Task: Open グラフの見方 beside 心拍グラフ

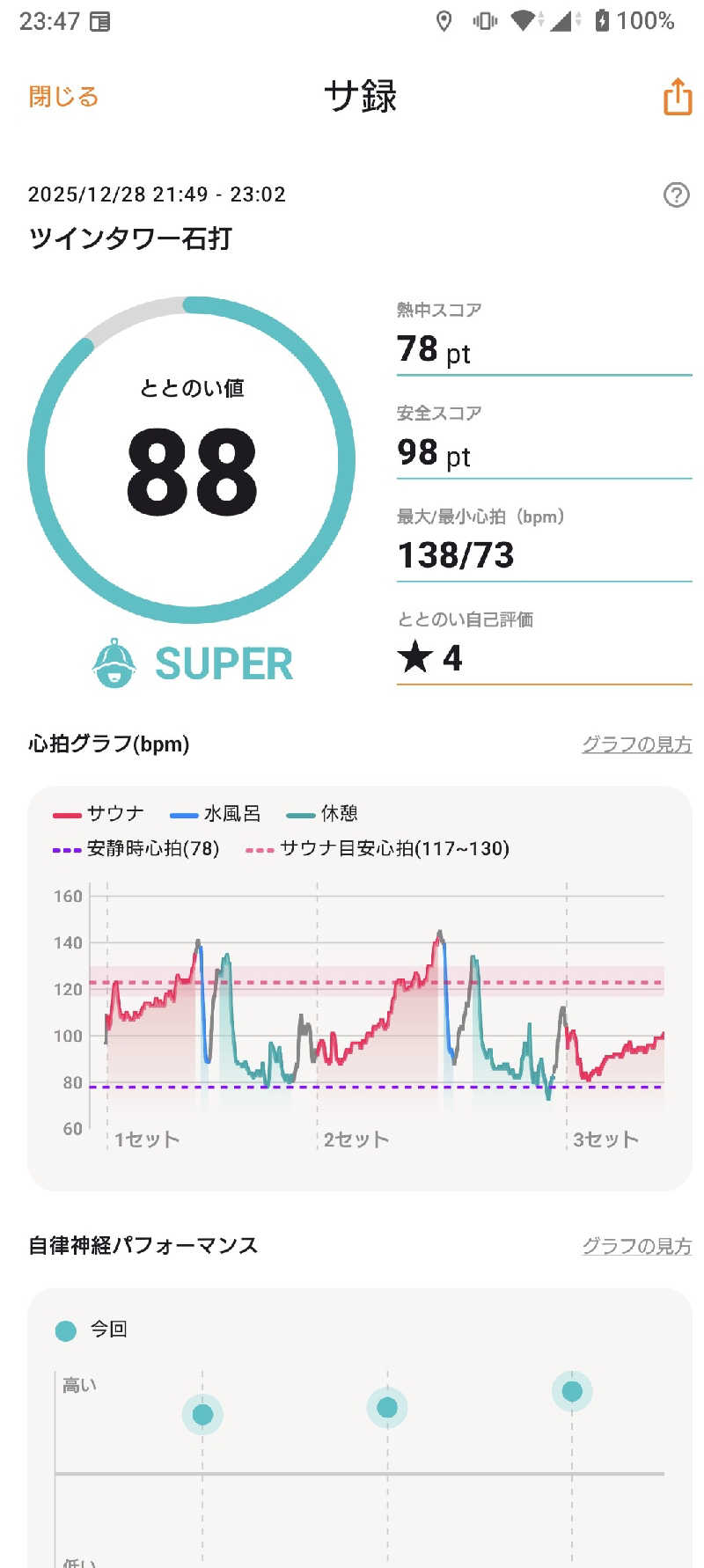Action: [x=636, y=744]
